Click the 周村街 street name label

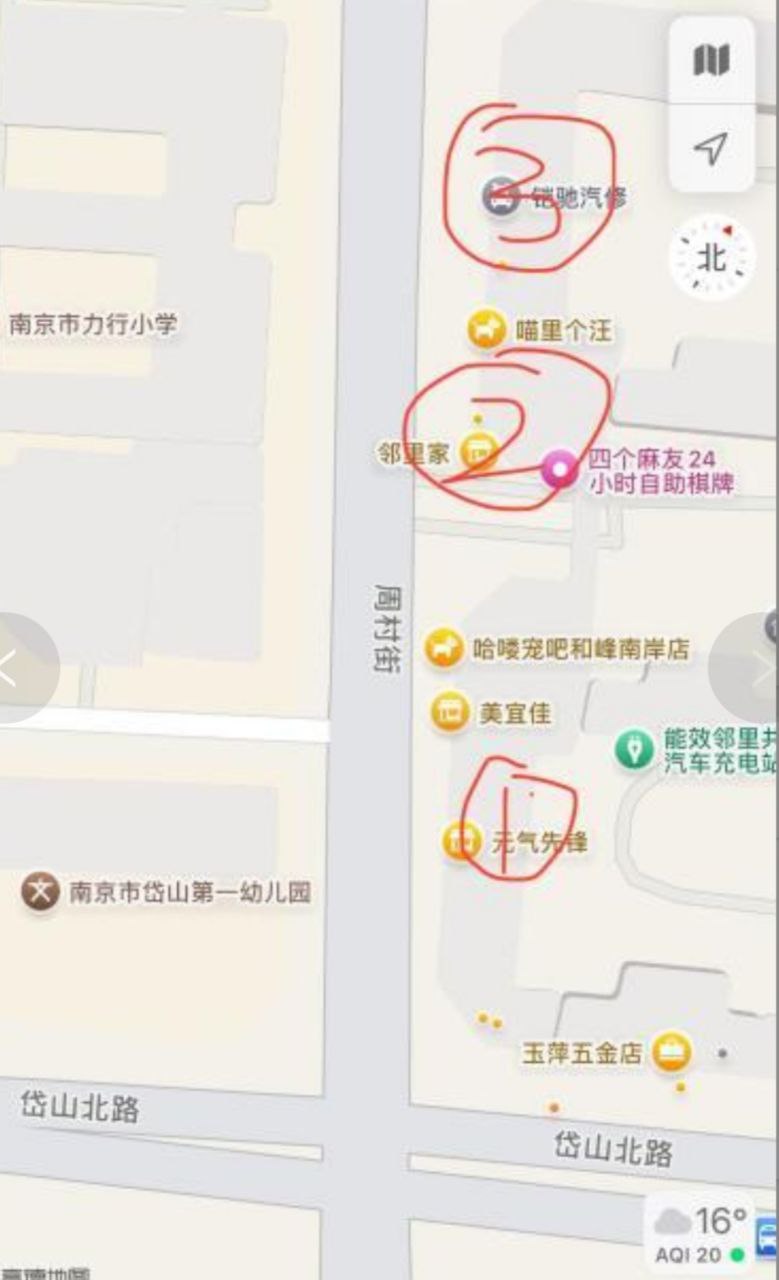pyautogui.click(x=390, y=629)
